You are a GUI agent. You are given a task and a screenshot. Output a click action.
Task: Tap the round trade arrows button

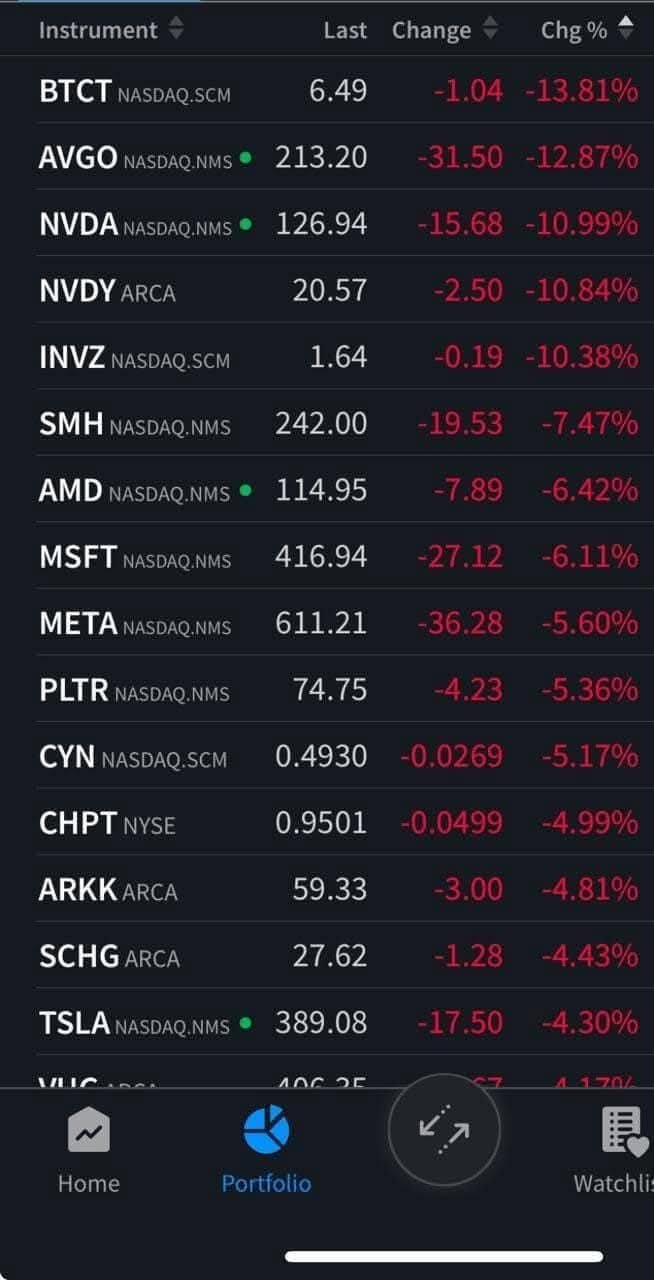443,1129
